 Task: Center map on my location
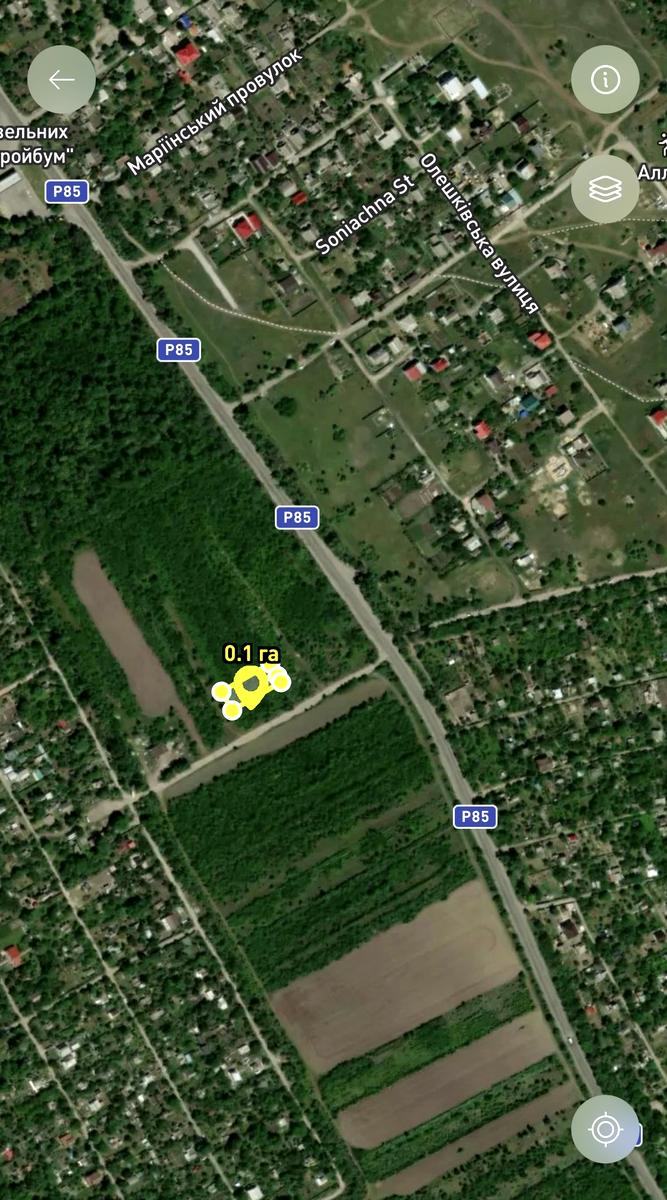point(605,1129)
